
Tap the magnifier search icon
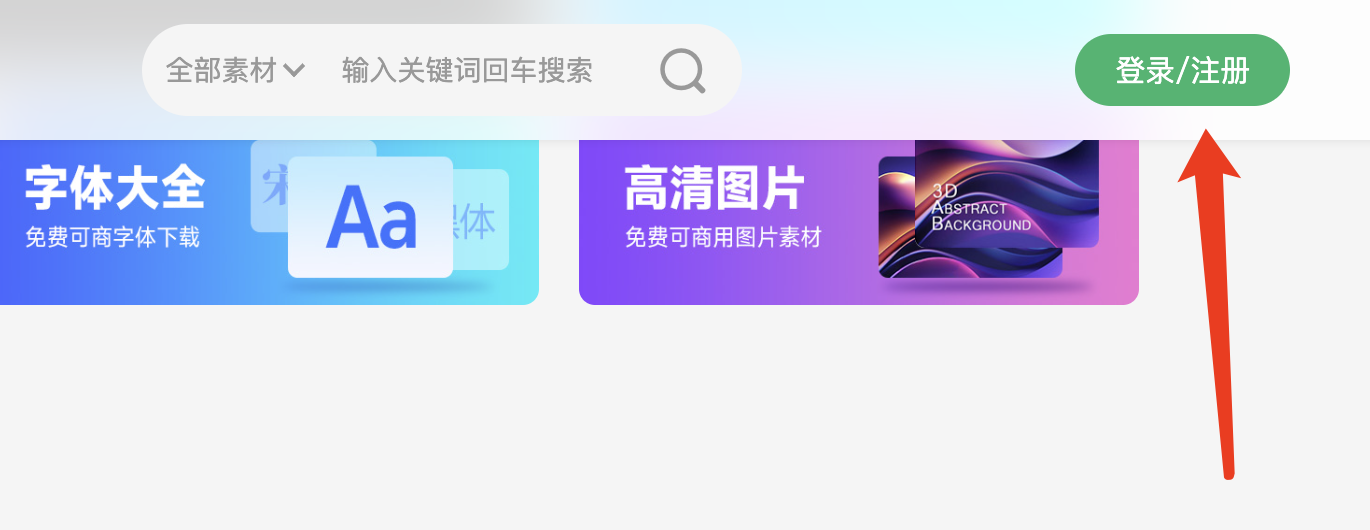tap(683, 71)
